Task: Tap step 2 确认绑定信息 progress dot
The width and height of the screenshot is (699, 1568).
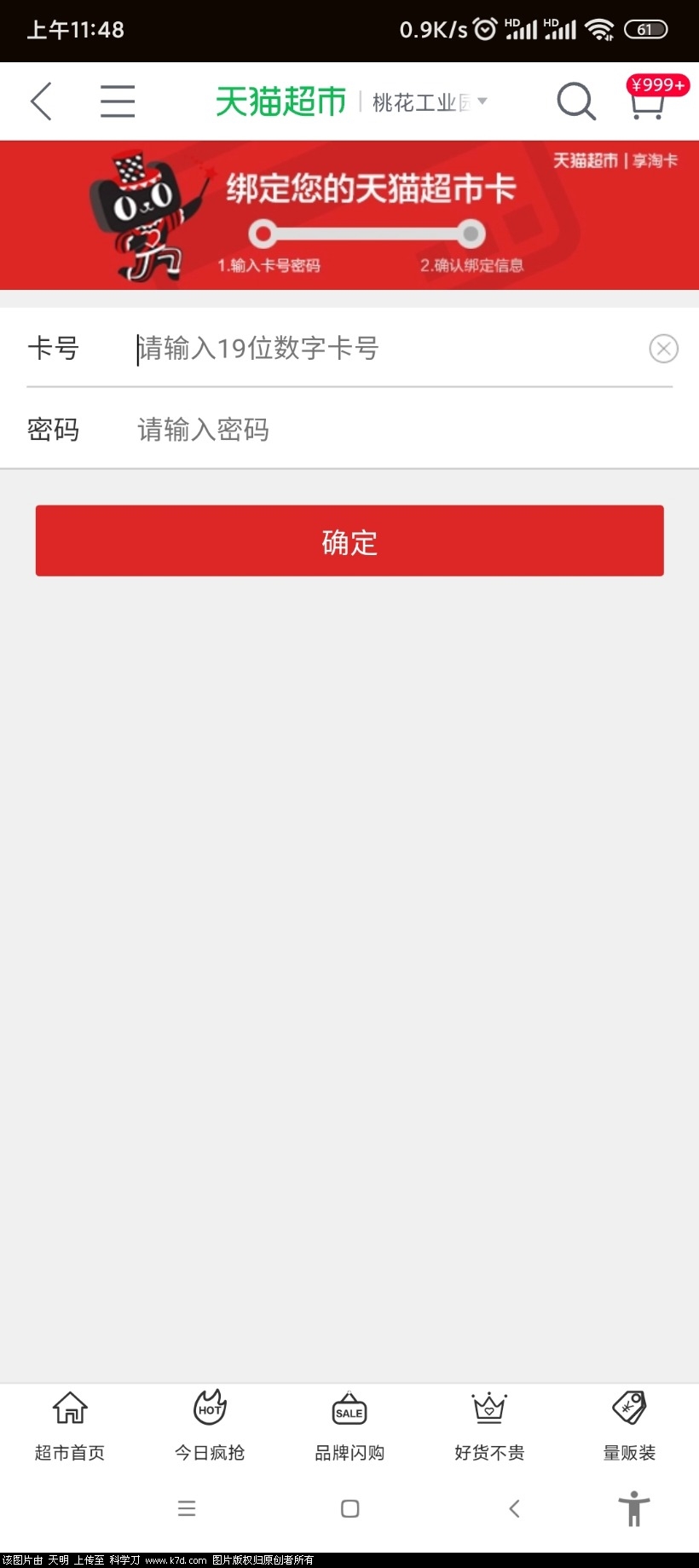Action: [x=471, y=234]
